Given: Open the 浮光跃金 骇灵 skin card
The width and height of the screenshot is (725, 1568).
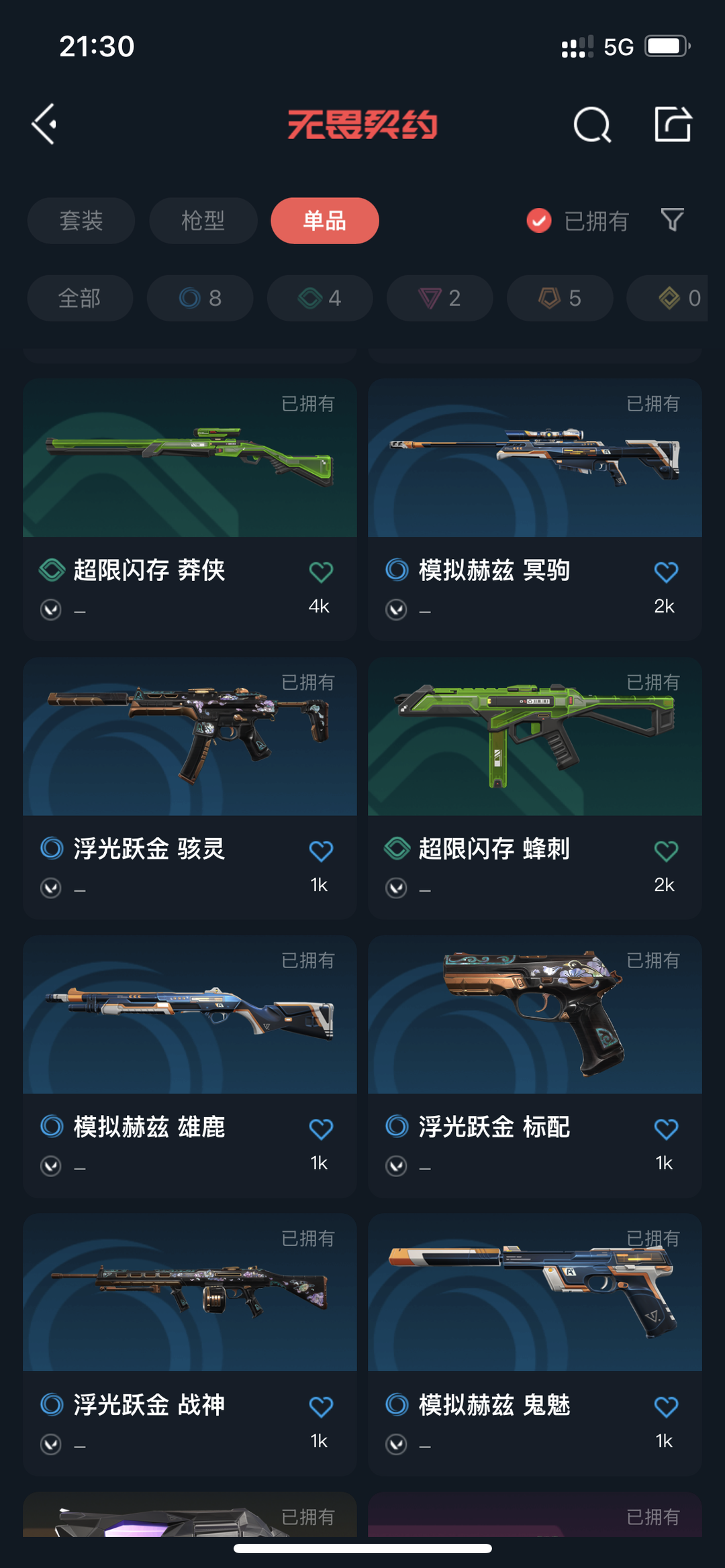Looking at the screenshot, I should tap(190, 788).
